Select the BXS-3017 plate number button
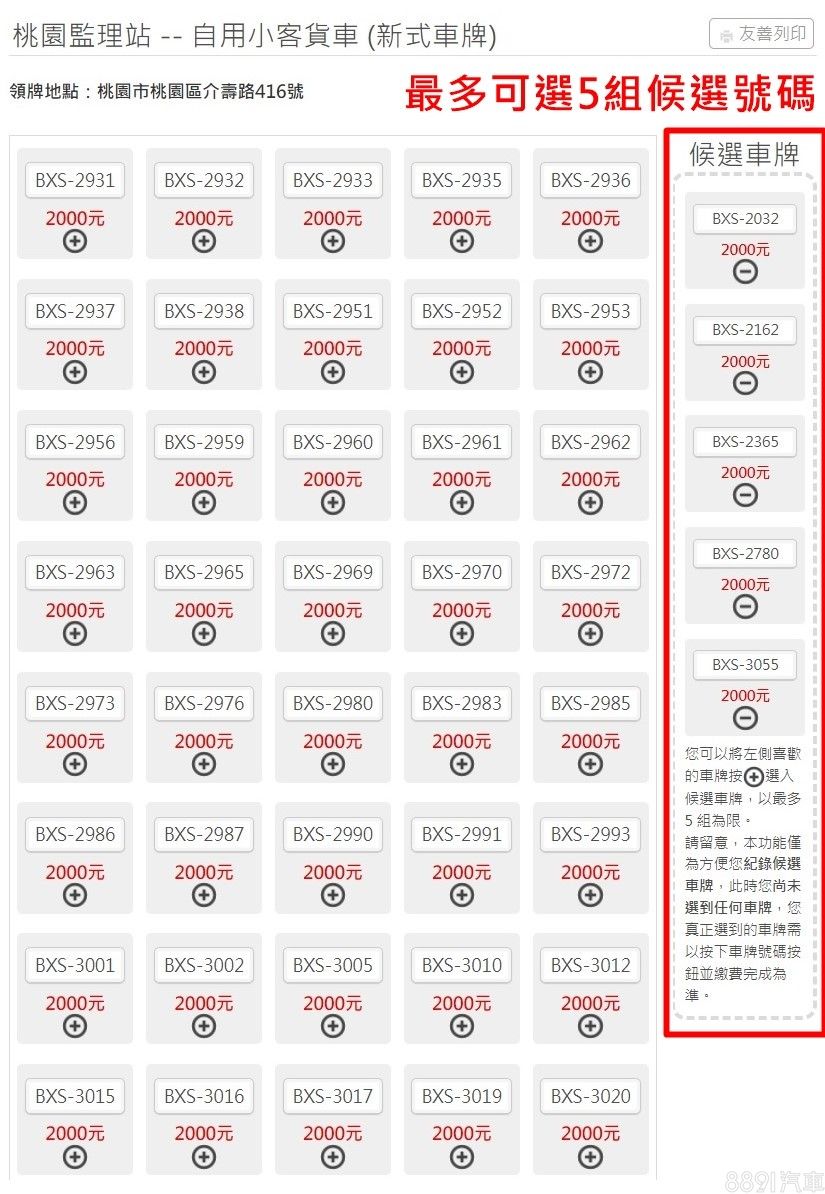 click(332, 1096)
